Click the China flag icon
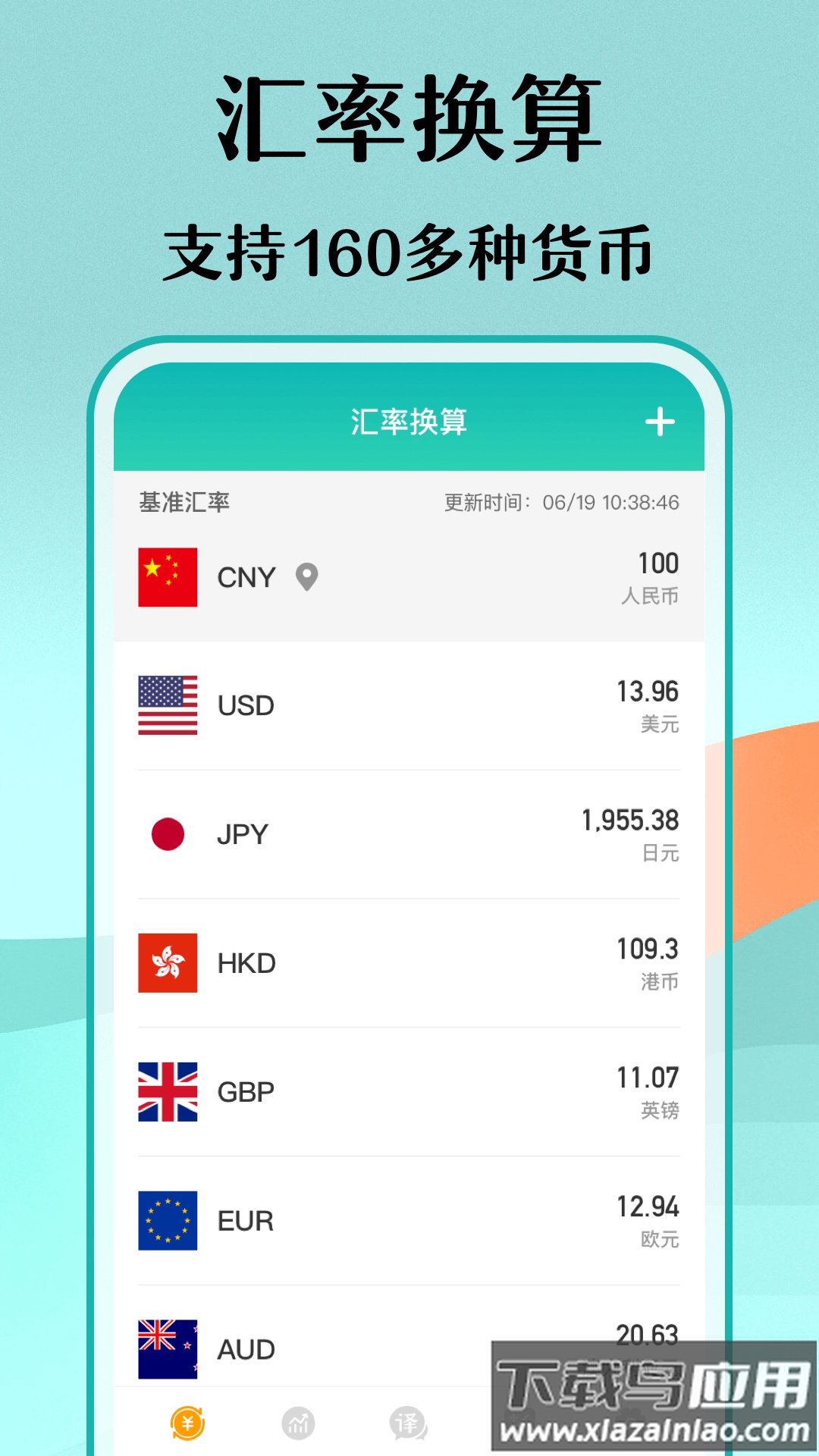 point(166,577)
